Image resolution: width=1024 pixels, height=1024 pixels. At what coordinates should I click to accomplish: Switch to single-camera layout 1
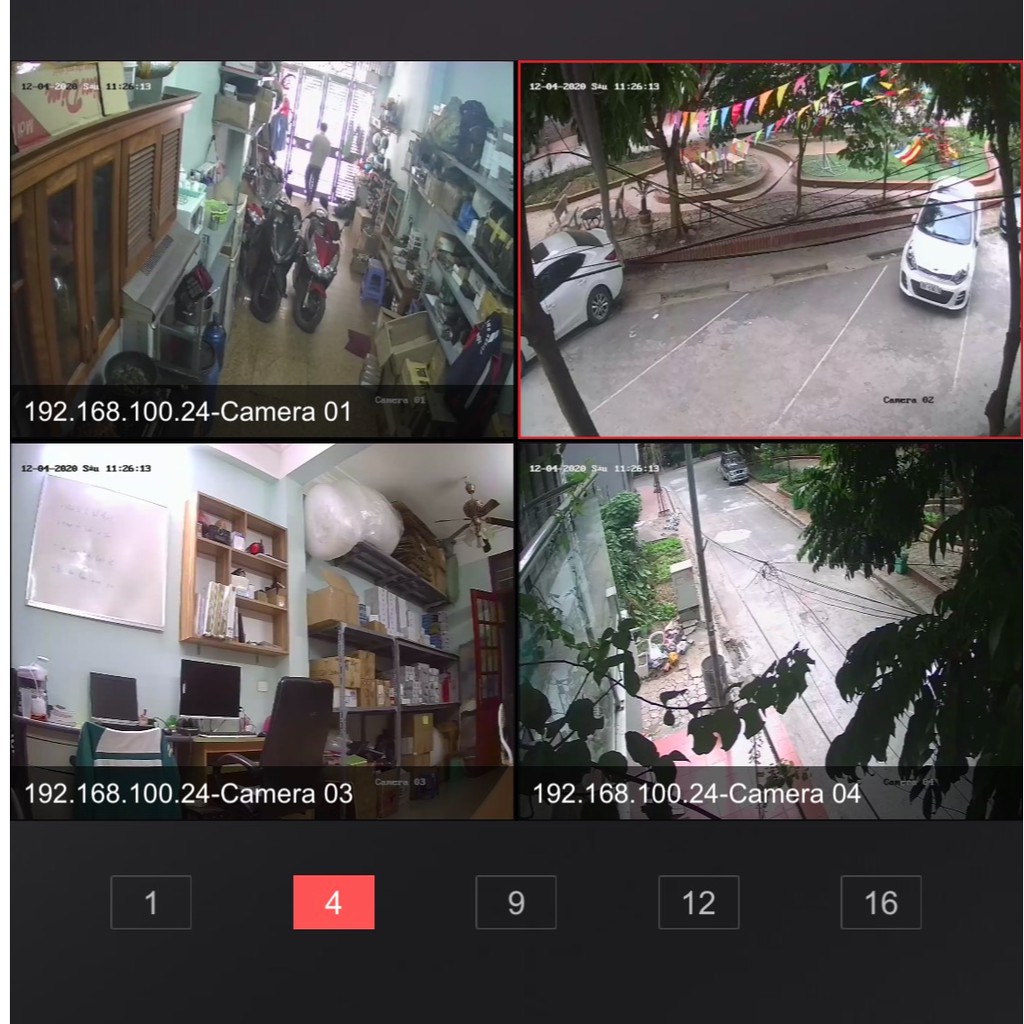pyautogui.click(x=151, y=902)
